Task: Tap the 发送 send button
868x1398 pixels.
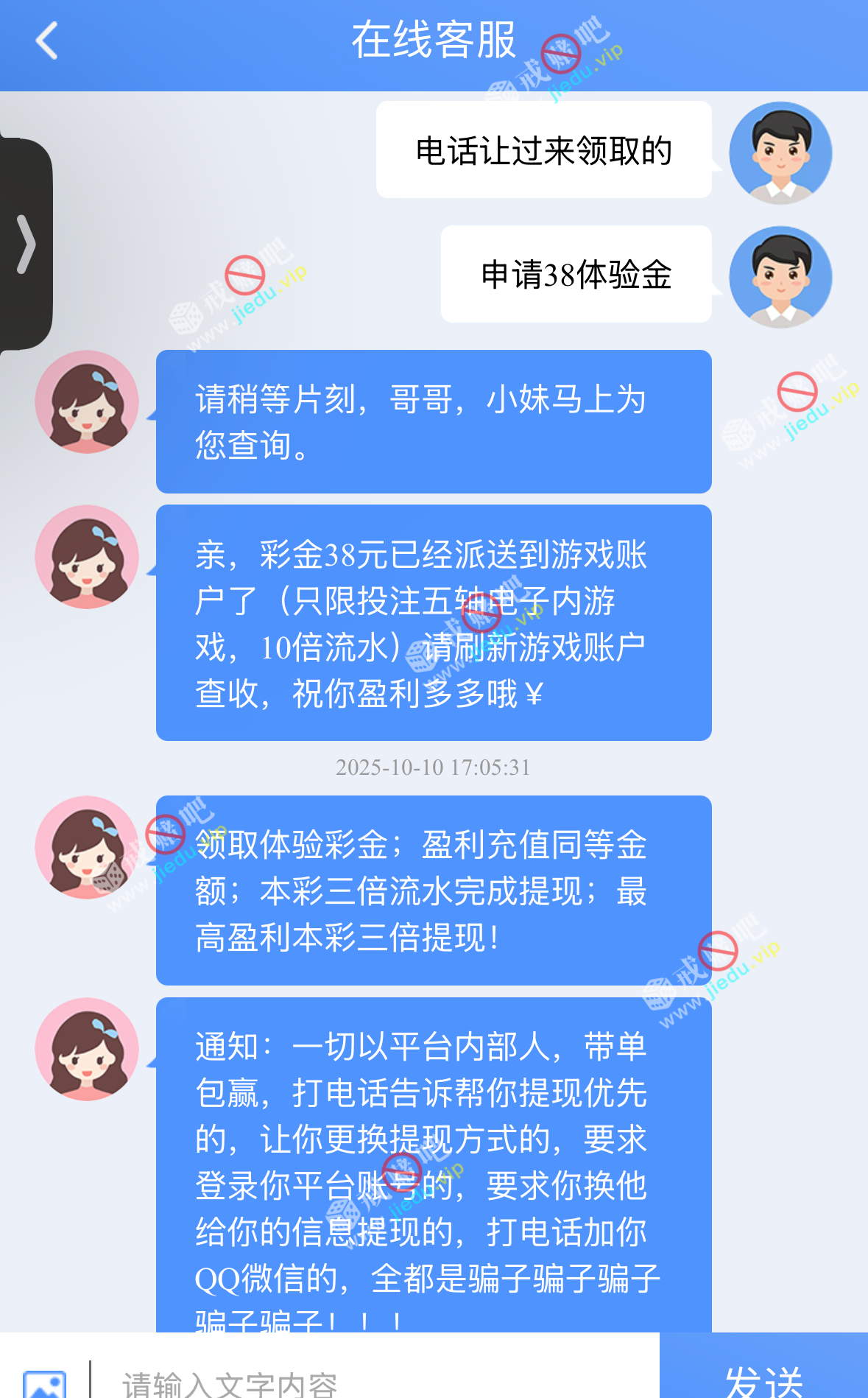Action: pyautogui.click(x=763, y=1377)
